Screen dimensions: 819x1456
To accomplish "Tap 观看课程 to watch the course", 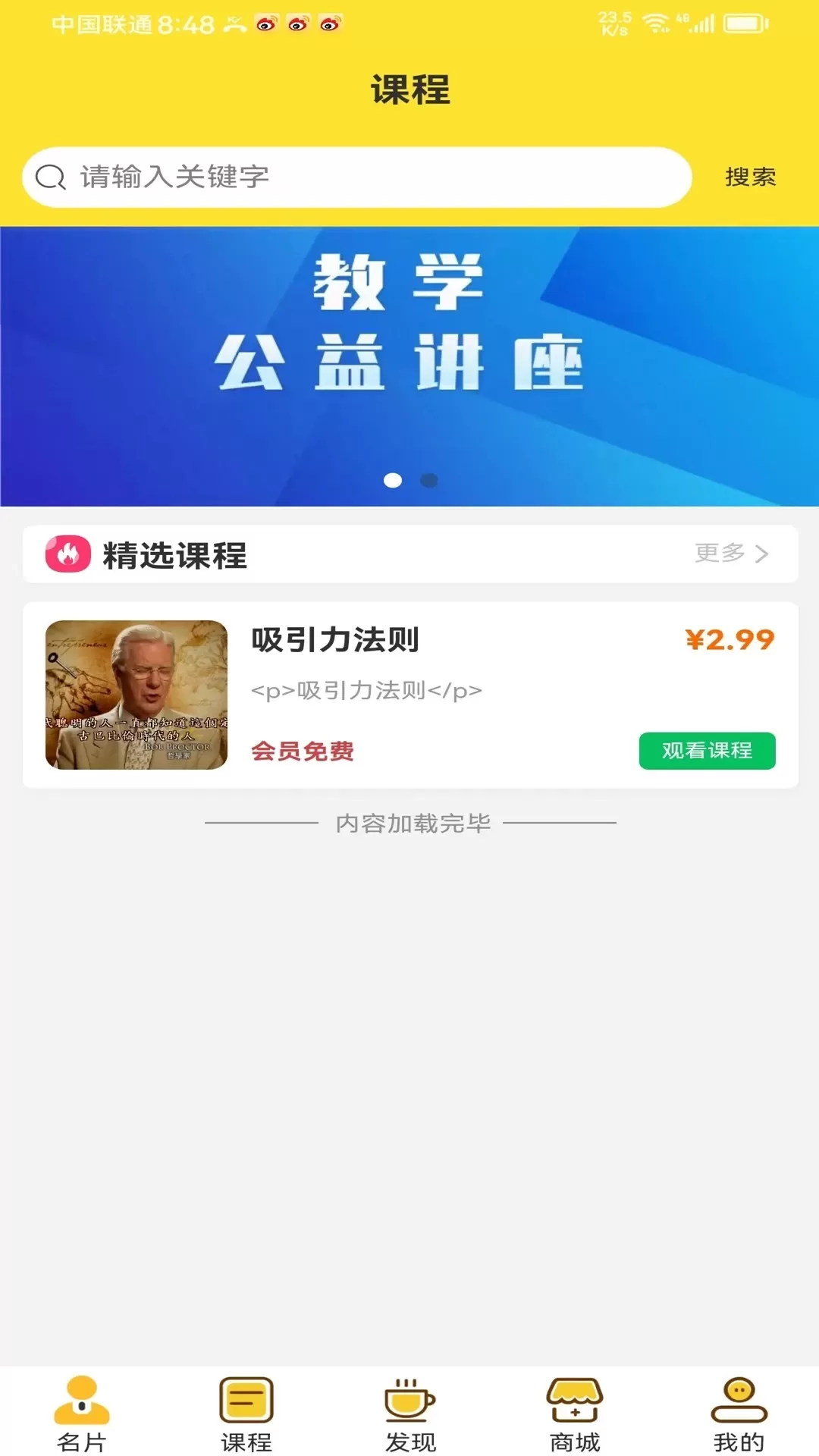I will tap(707, 751).
